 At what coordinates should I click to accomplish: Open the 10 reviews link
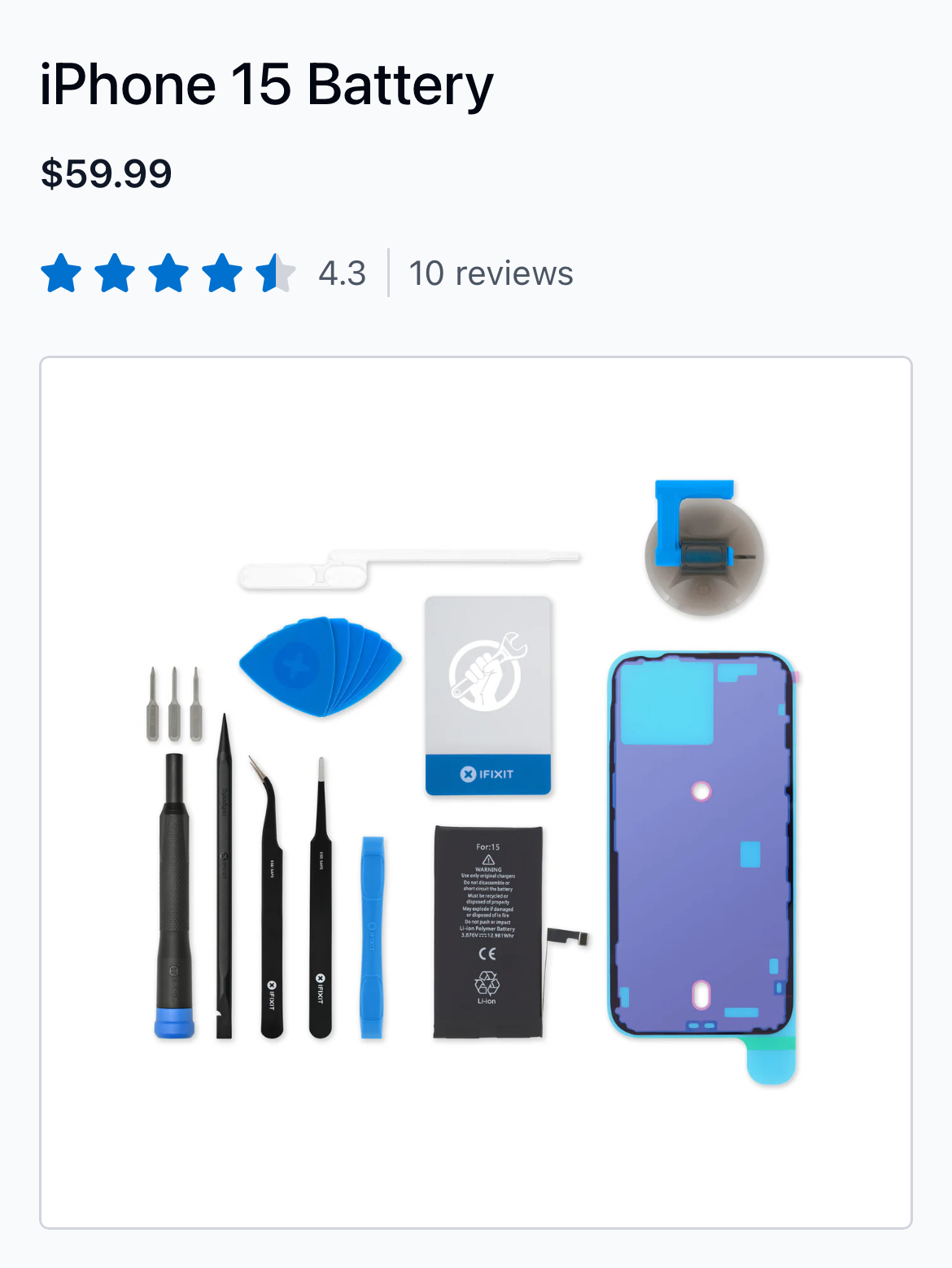pos(491,273)
